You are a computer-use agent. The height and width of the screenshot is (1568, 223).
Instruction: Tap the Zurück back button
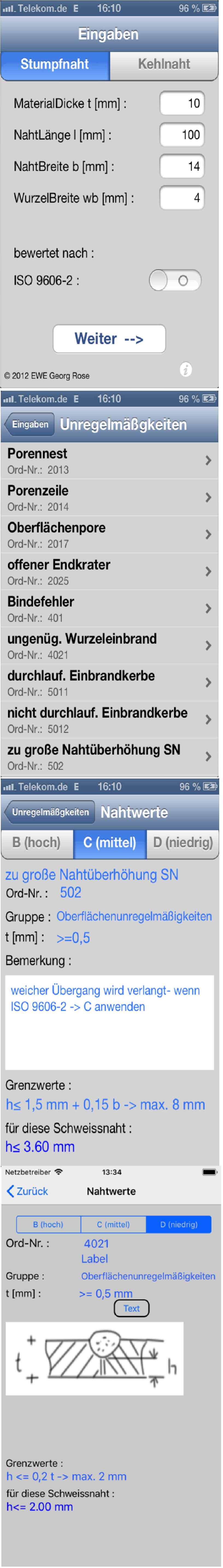(x=27, y=1191)
